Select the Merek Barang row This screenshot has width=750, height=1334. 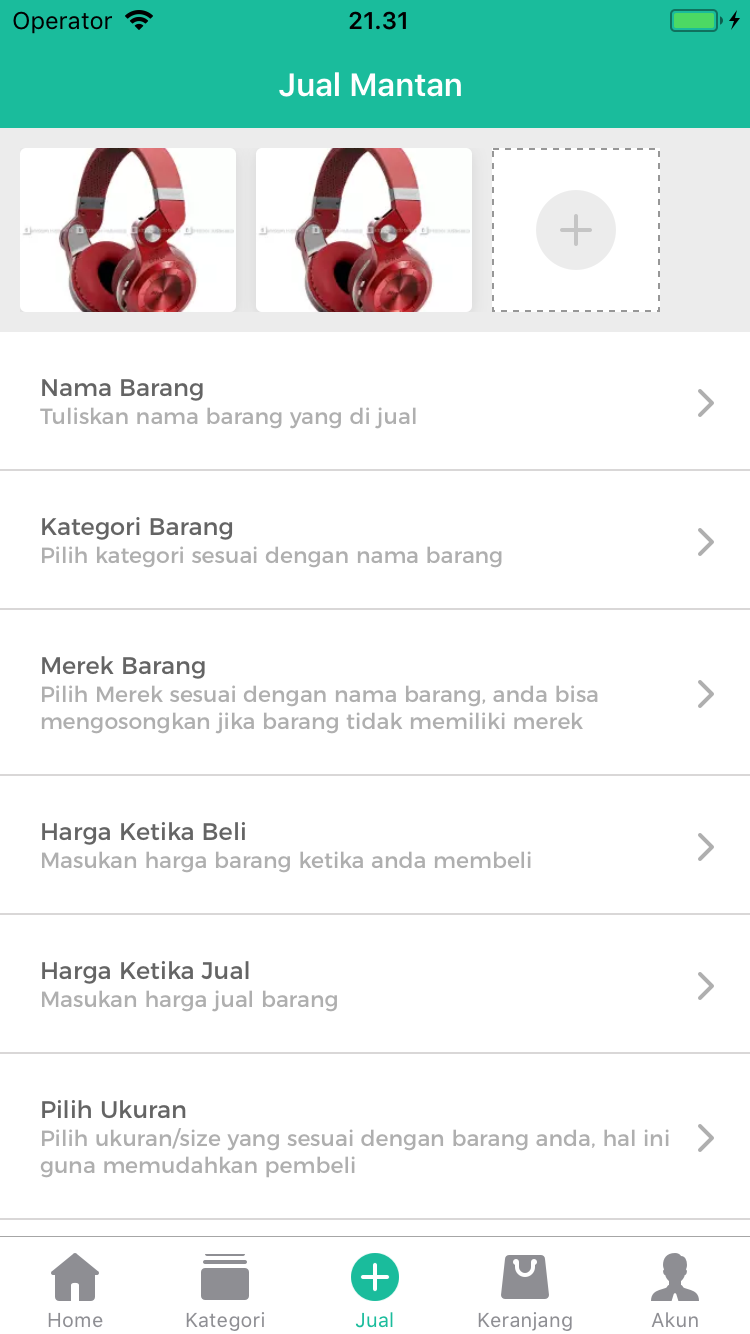click(375, 693)
